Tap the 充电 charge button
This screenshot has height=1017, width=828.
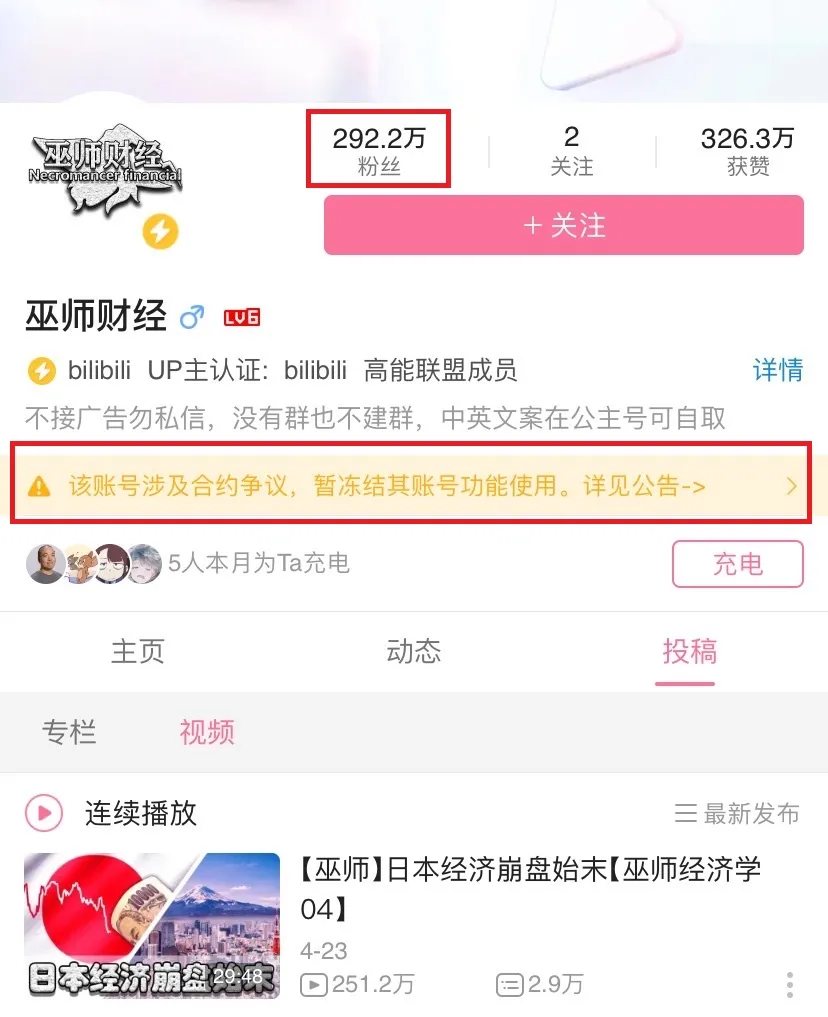[737, 563]
